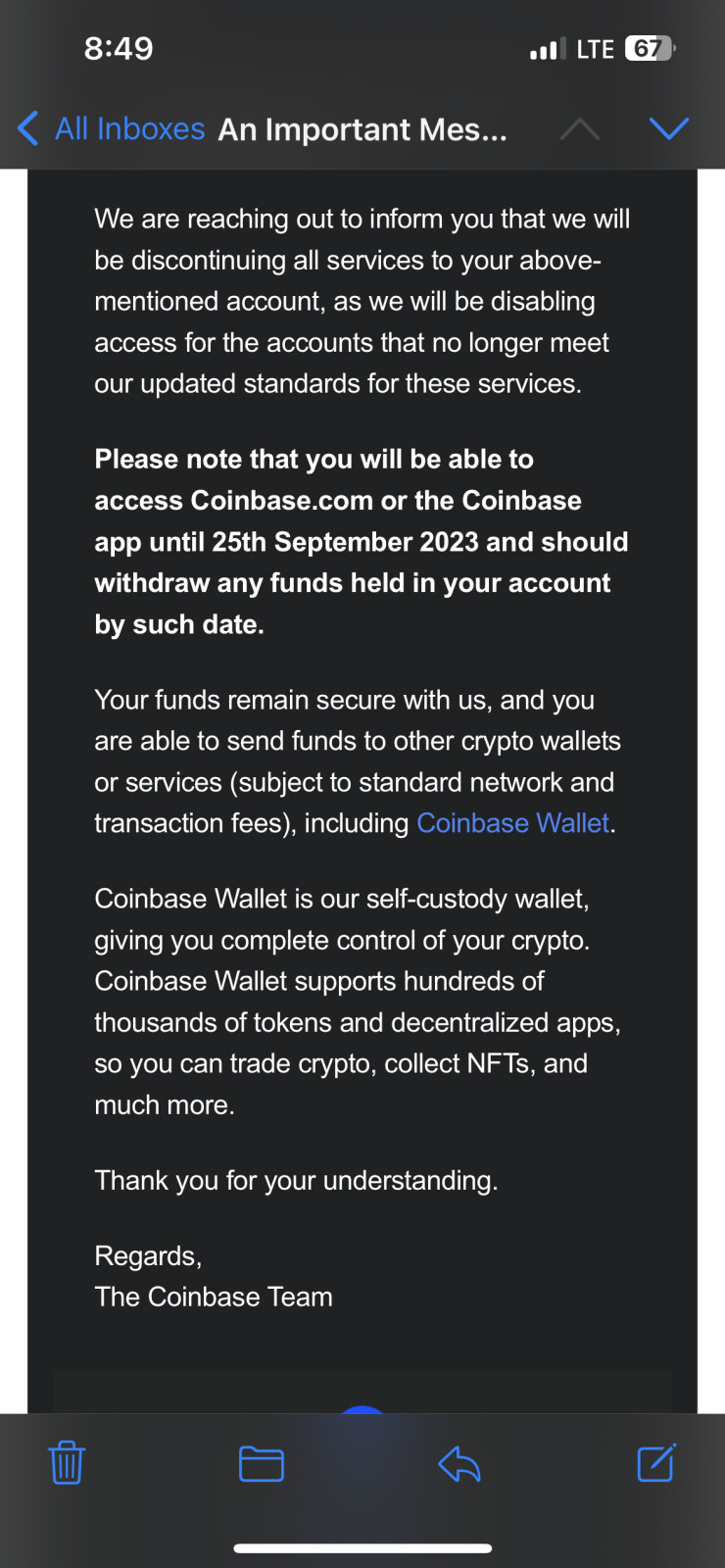Go back to All Inboxes
The image size is (725, 1568).
click(x=111, y=128)
